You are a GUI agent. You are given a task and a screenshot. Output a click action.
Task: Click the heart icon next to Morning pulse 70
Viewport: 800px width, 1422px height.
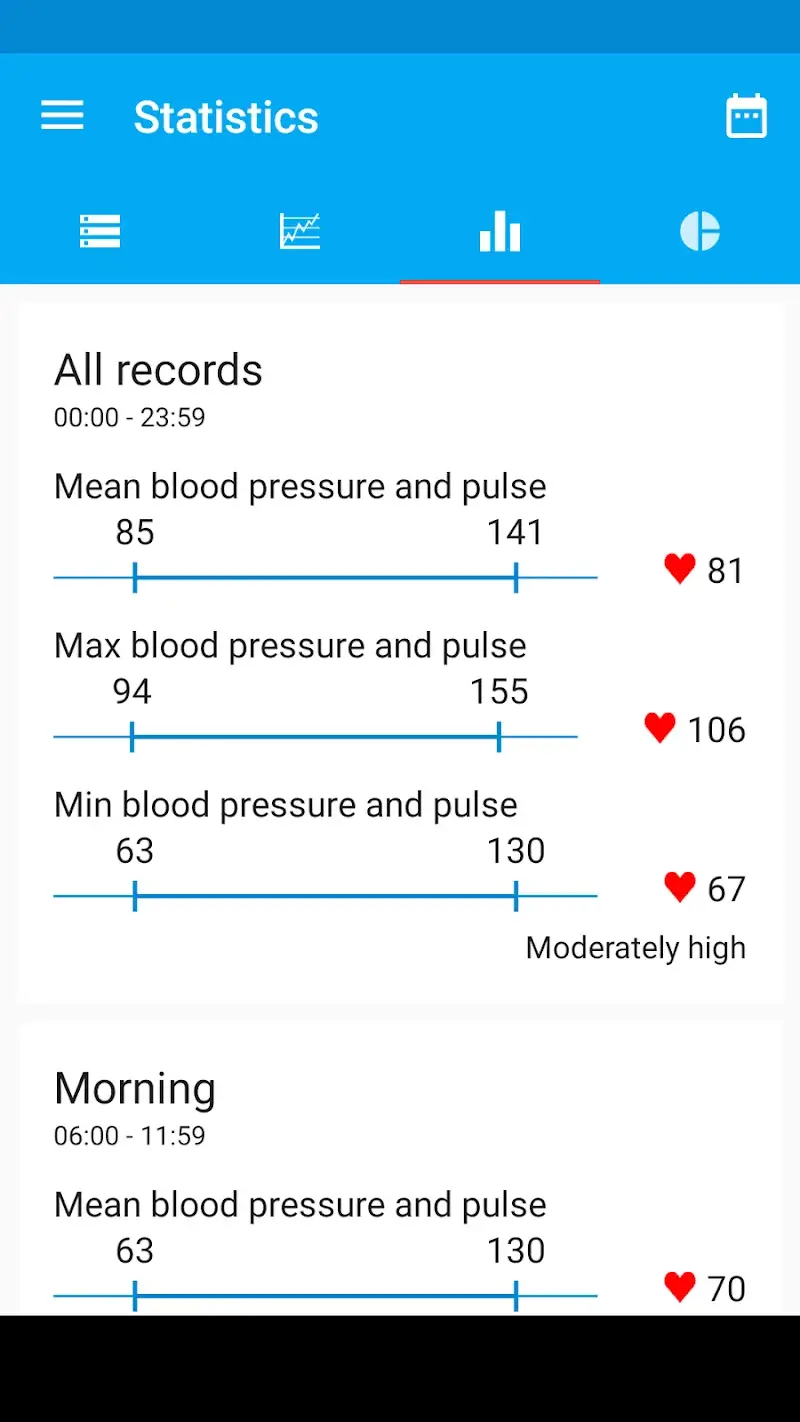(x=680, y=1288)
